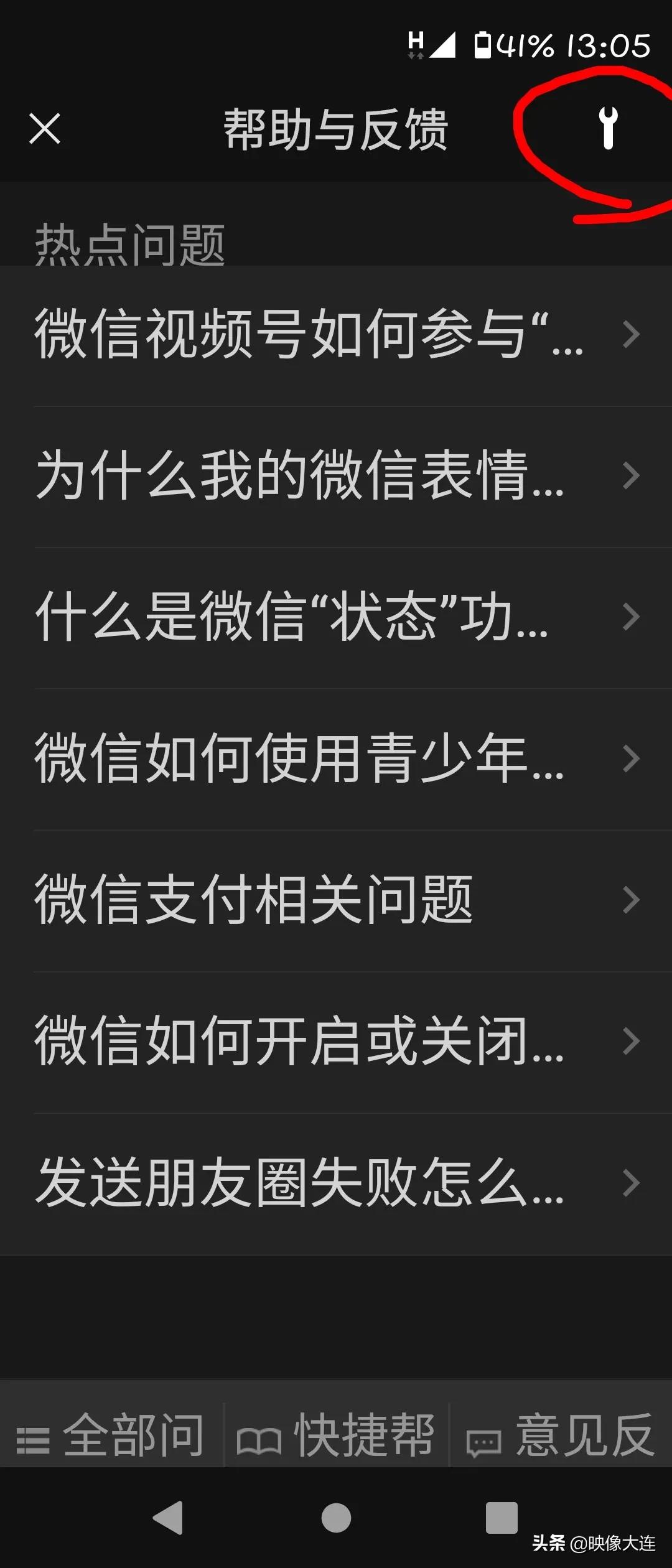Tap the Android home circle button
The height and width of the screenshot is (1568, 672).
(x=336, y=1518)
